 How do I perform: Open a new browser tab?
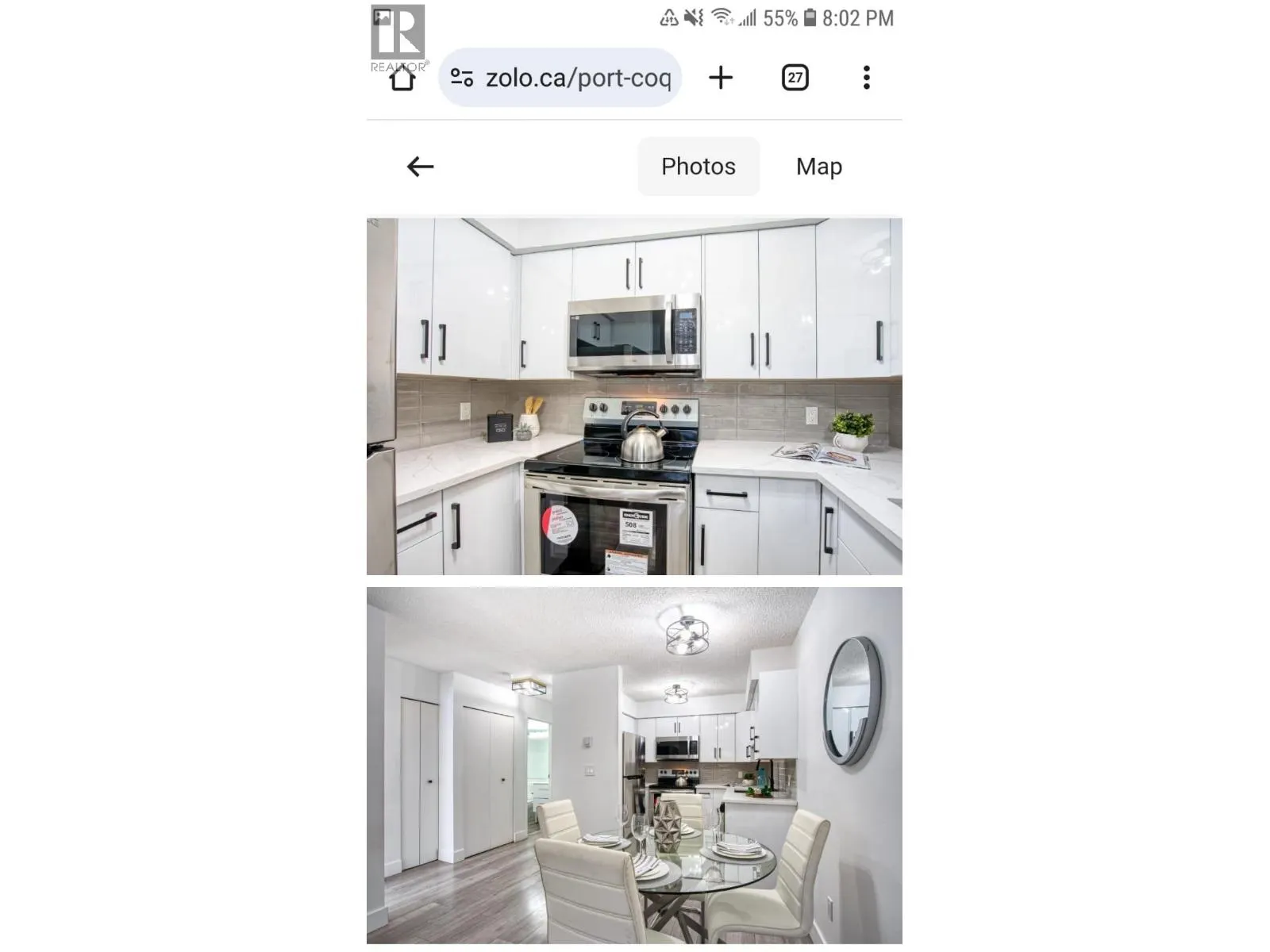[720, 78]
